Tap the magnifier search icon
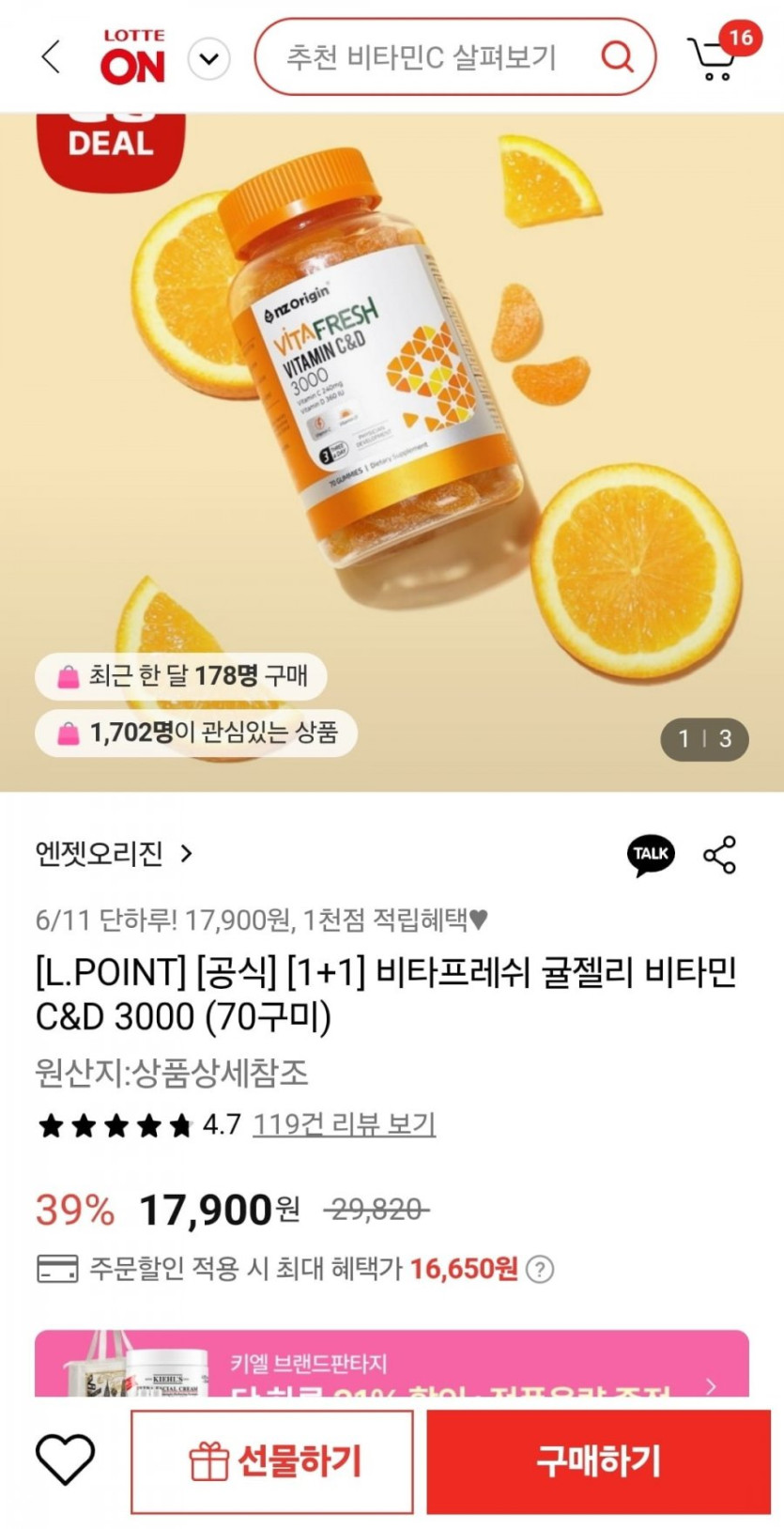Image resolution: width=784 pixels, height=1529 pixels. point(617,57)
